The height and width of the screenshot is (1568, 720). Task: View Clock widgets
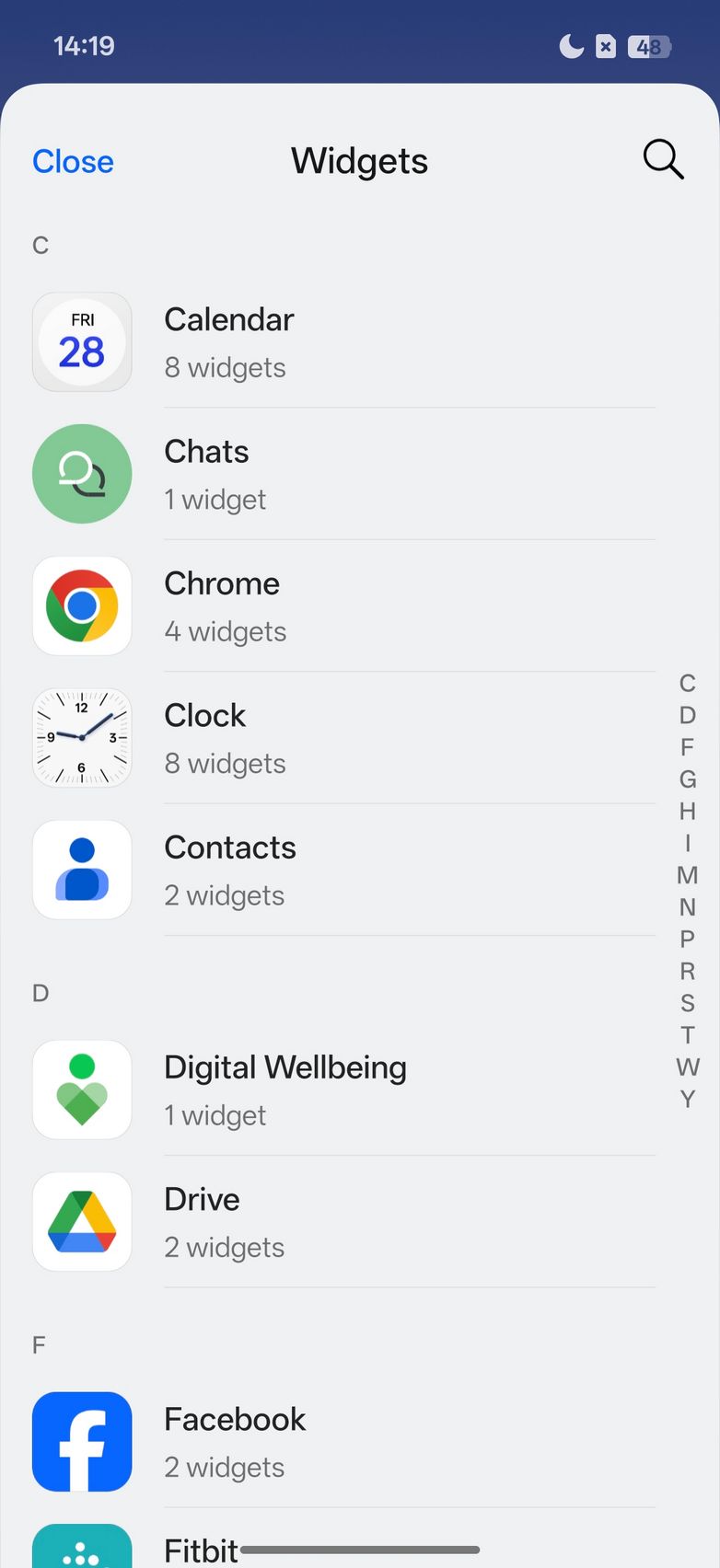(x=343, y=738)
